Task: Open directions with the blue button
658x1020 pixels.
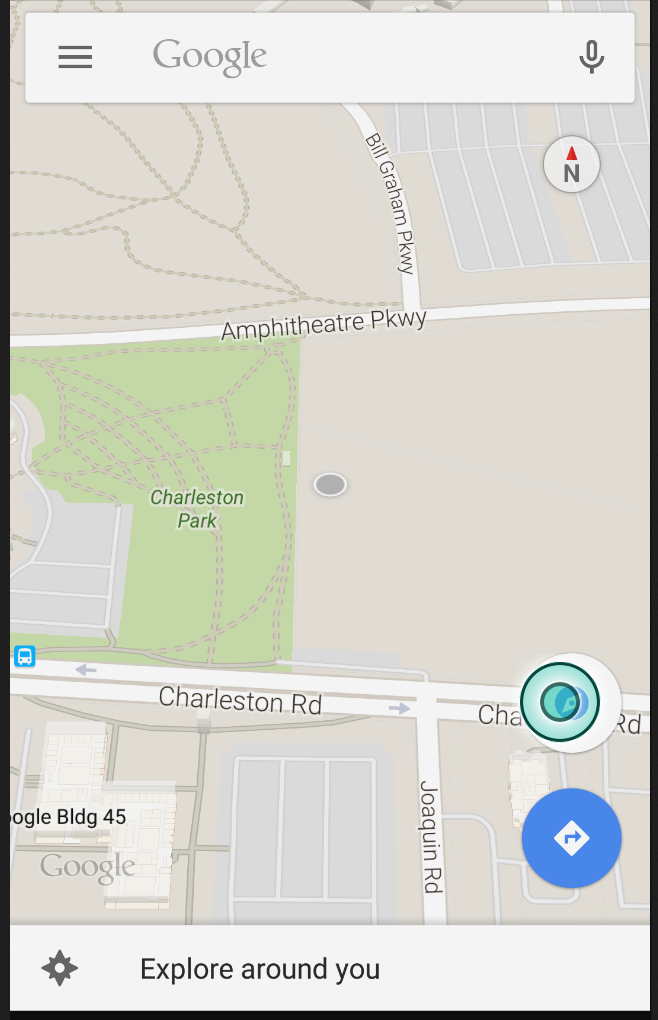Action: (x=571, y=838)
